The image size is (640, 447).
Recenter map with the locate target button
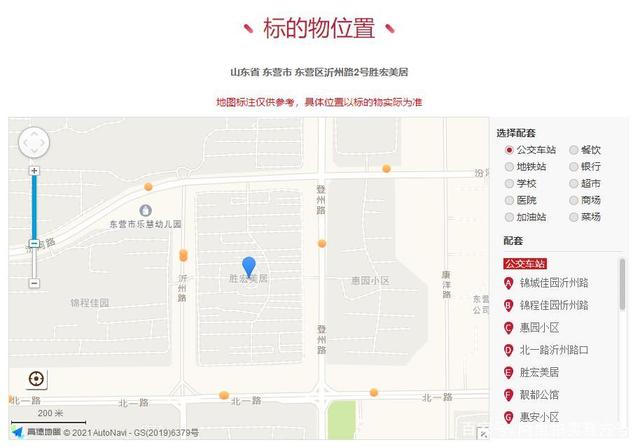(36, 379)
